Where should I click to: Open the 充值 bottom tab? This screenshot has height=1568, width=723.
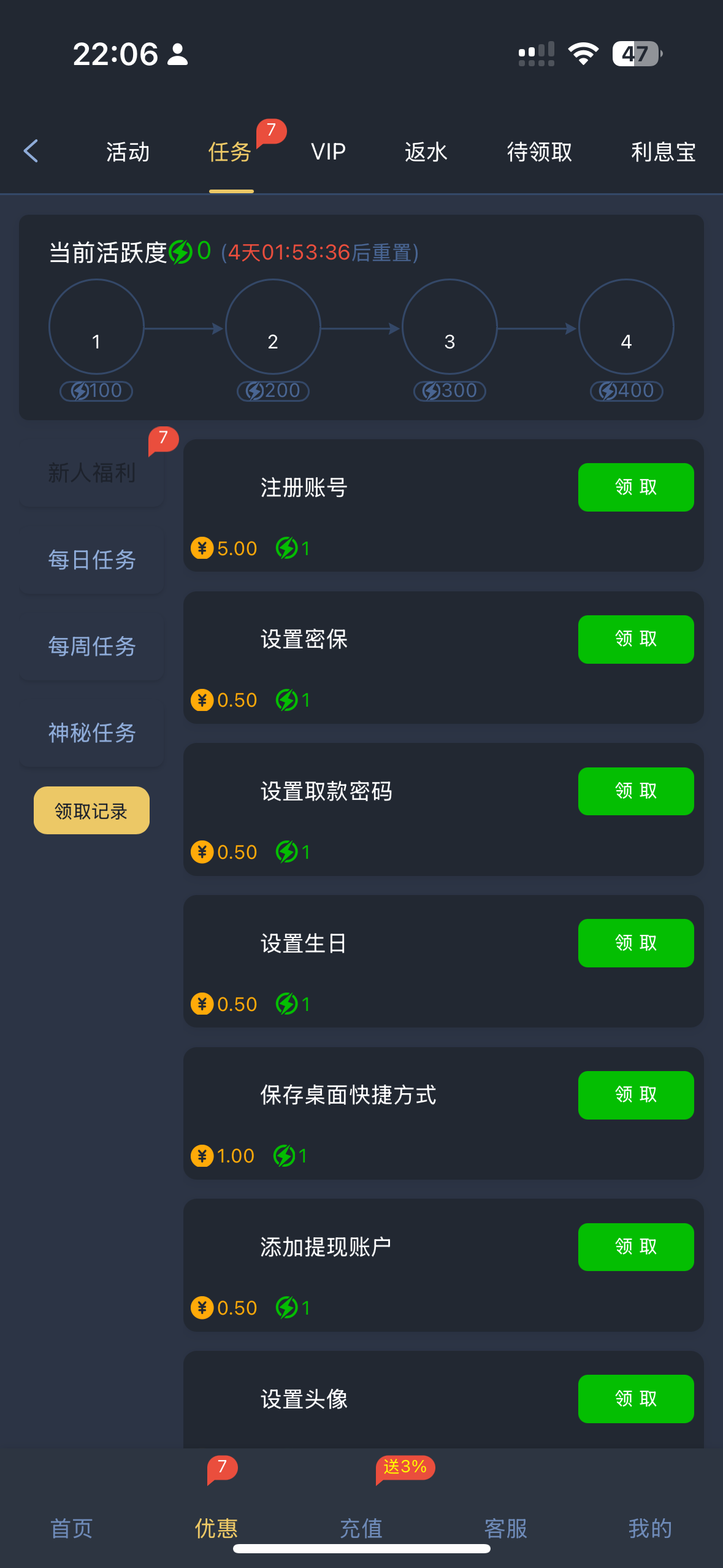(361, 1528)
